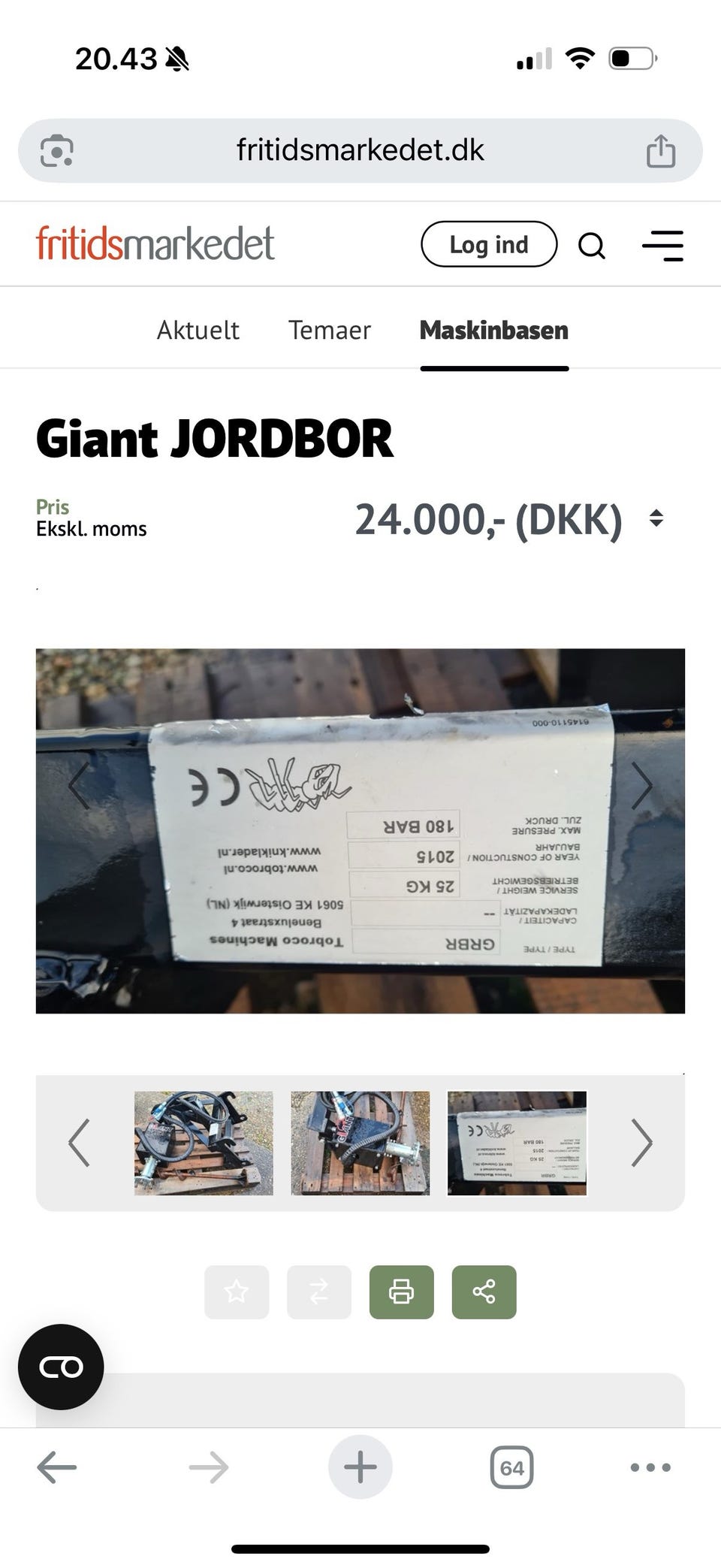Show the previous listing photo

point(77,786)
